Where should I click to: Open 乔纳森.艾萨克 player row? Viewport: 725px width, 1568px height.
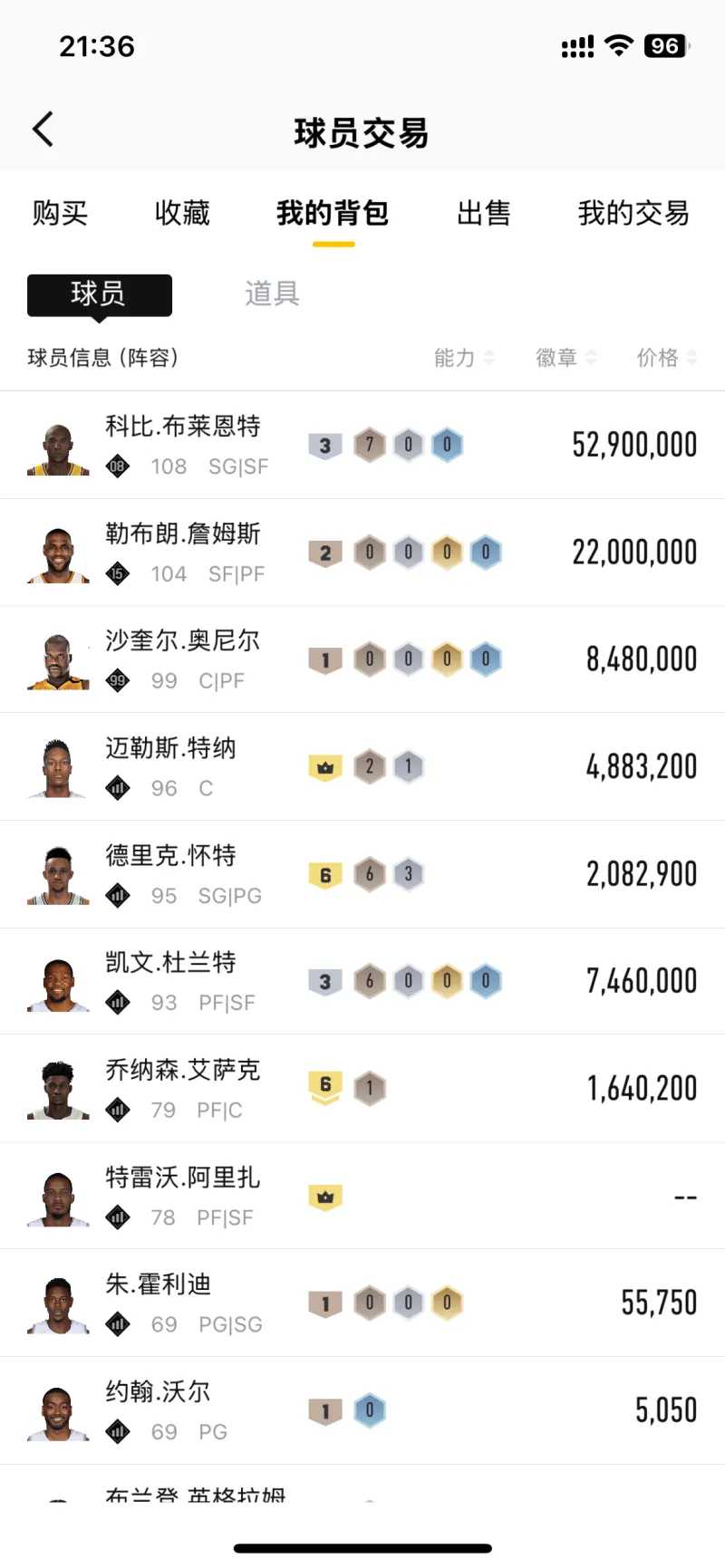(x=362, y=1088)
